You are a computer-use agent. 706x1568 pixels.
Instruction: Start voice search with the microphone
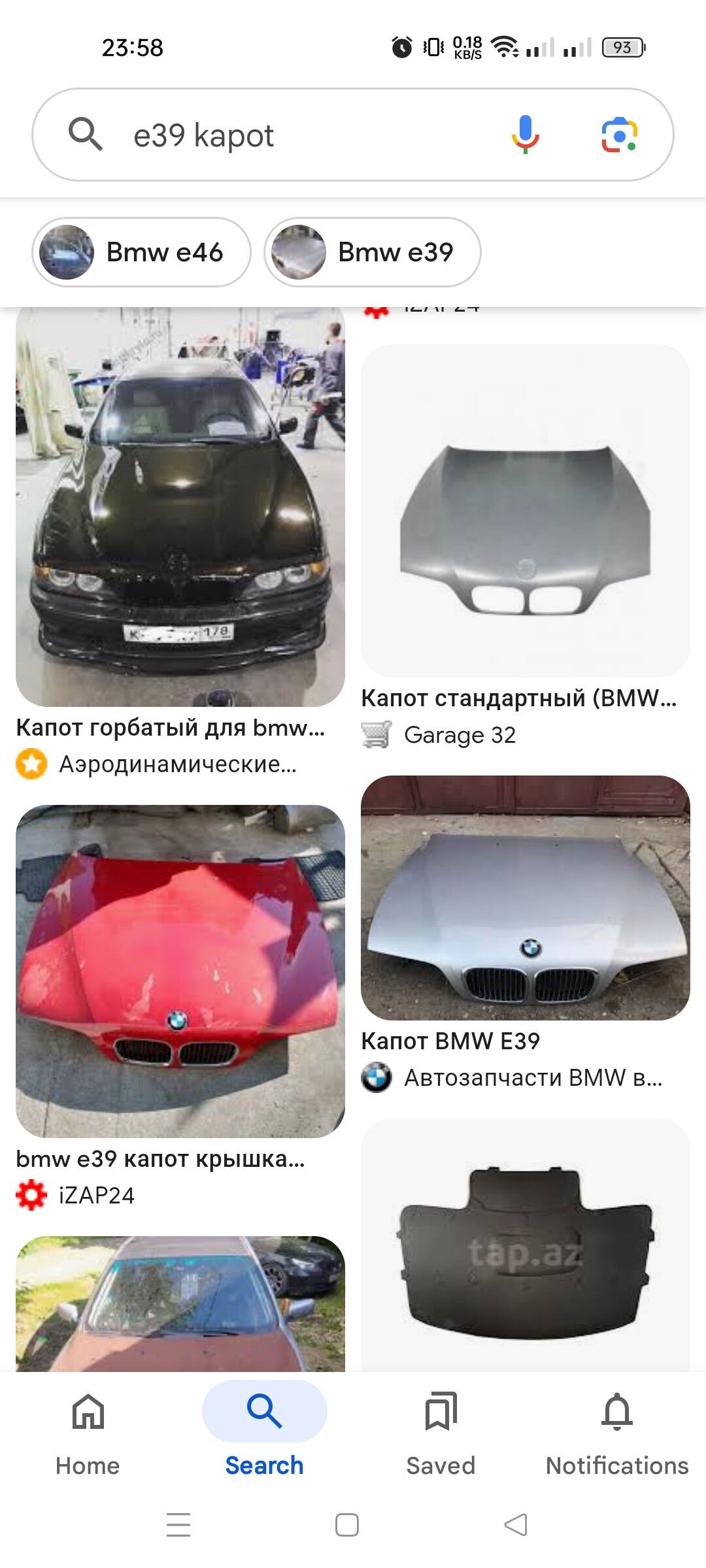click(x=525, y=135)
